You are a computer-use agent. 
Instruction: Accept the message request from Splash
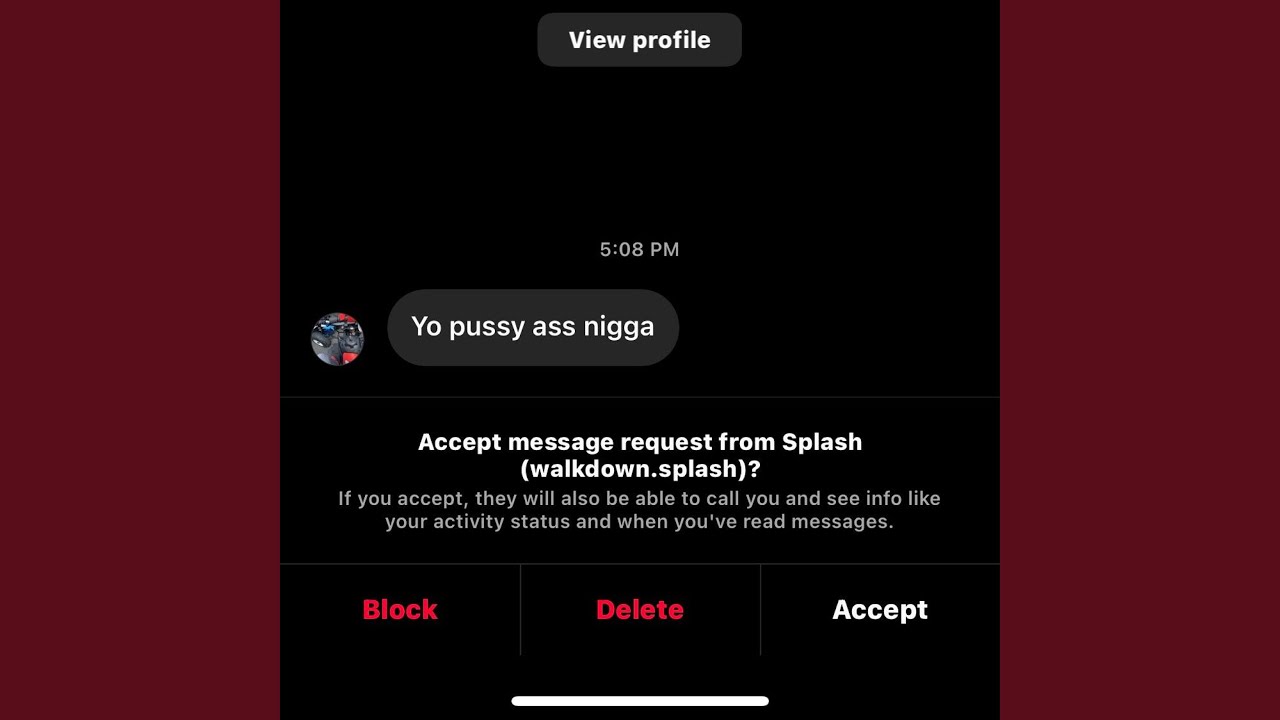point(880,609)
